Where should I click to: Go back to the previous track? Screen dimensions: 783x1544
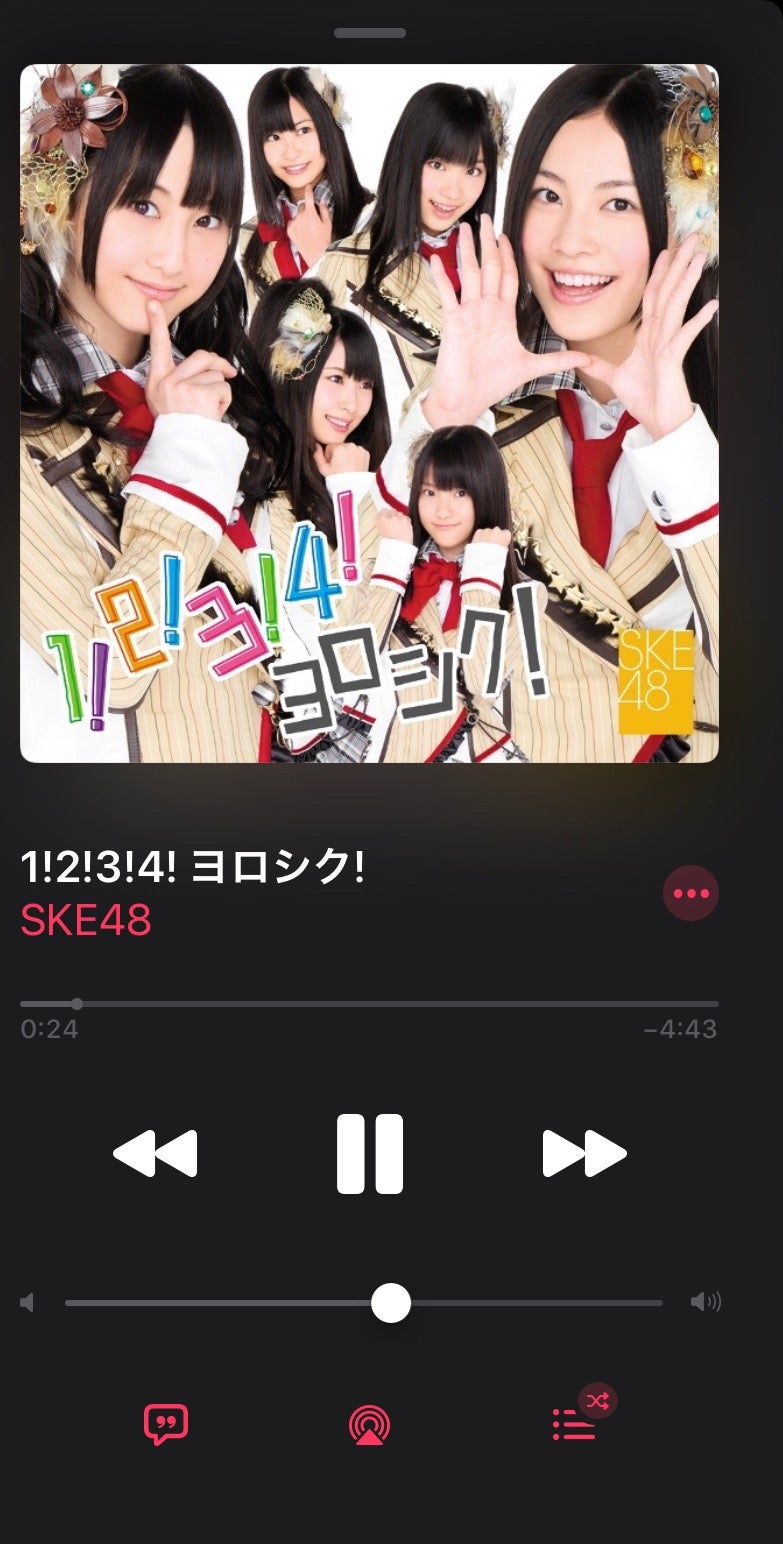click(155, 1154)
